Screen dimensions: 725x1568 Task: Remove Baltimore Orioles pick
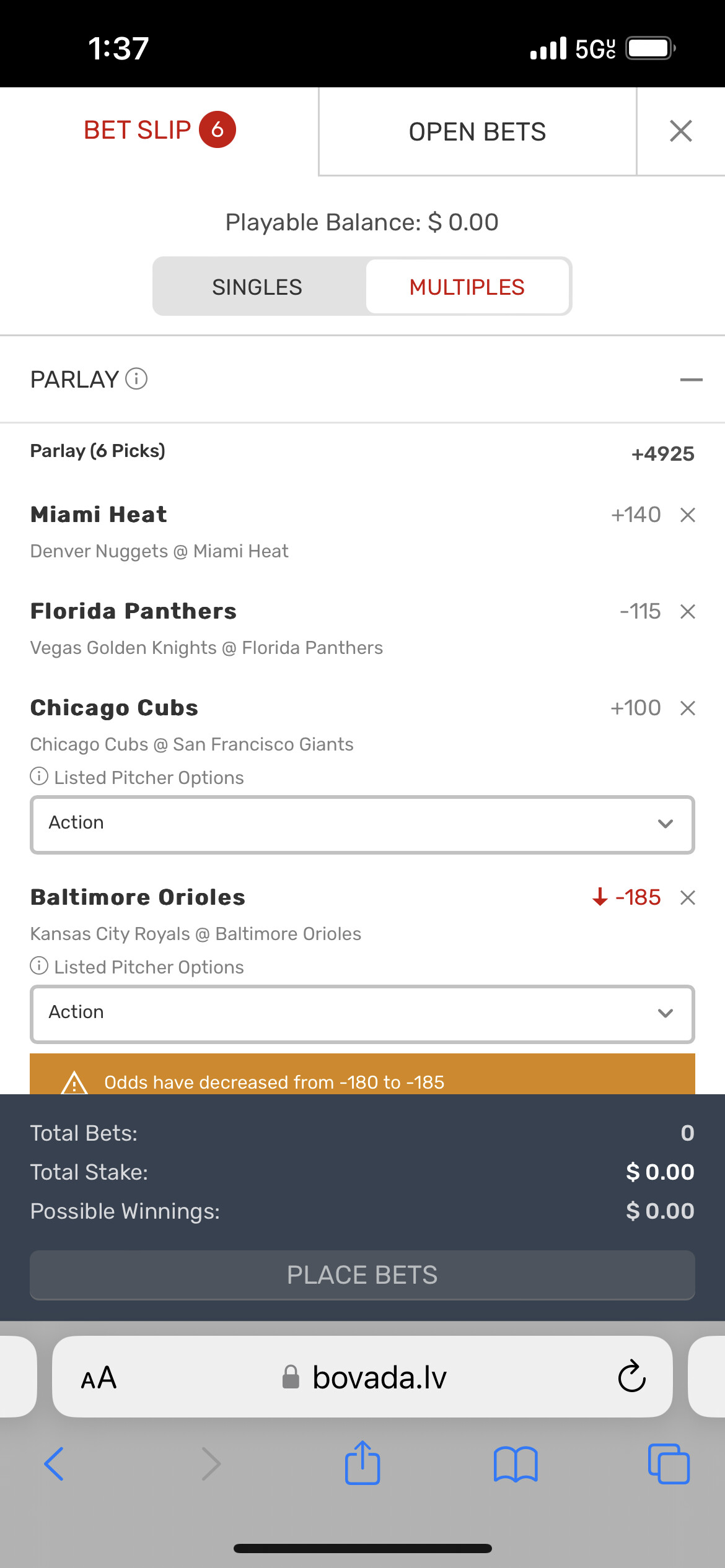click(688, 897)
